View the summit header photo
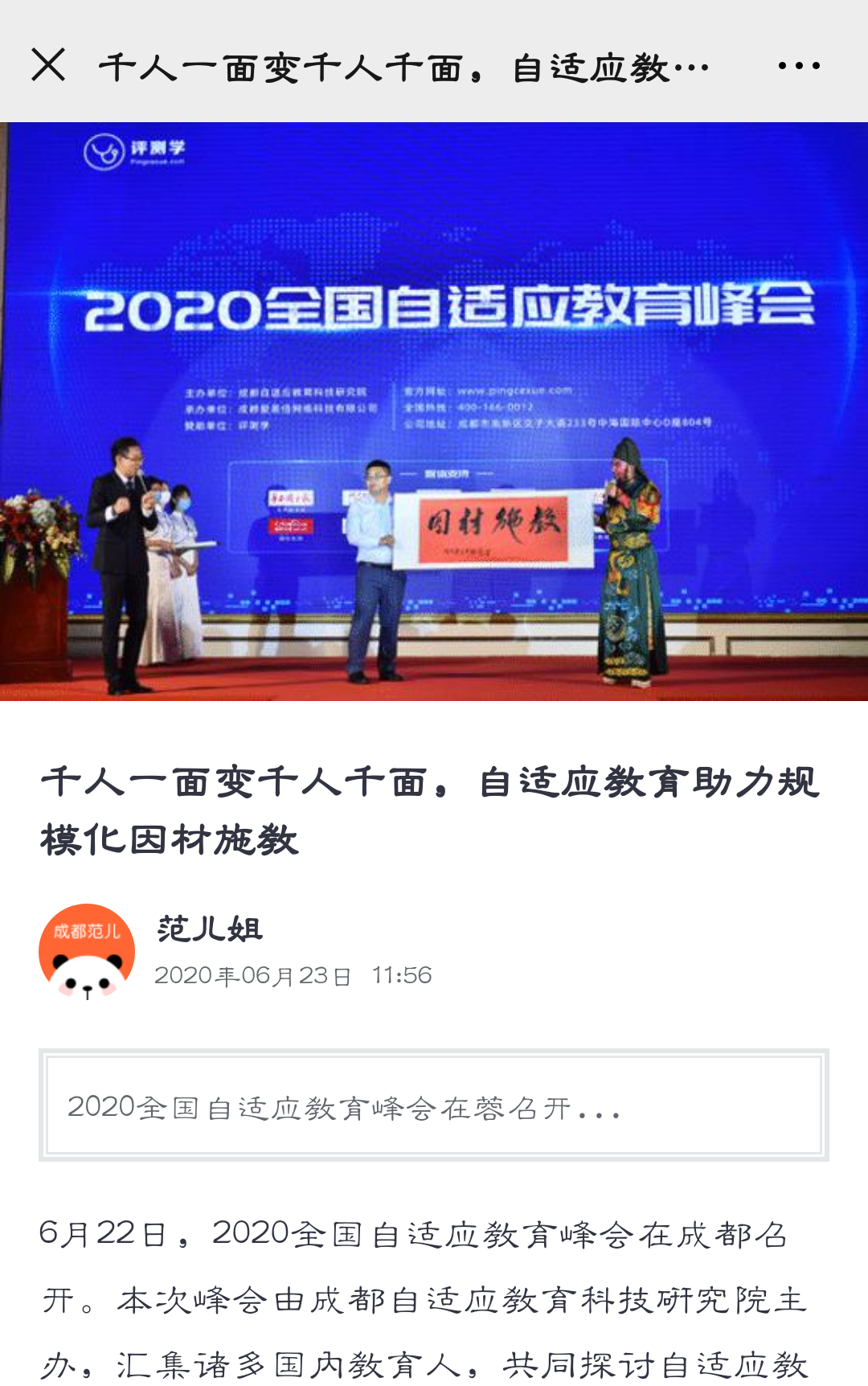This screenshot has width=868, height=1386. [434, 412]
